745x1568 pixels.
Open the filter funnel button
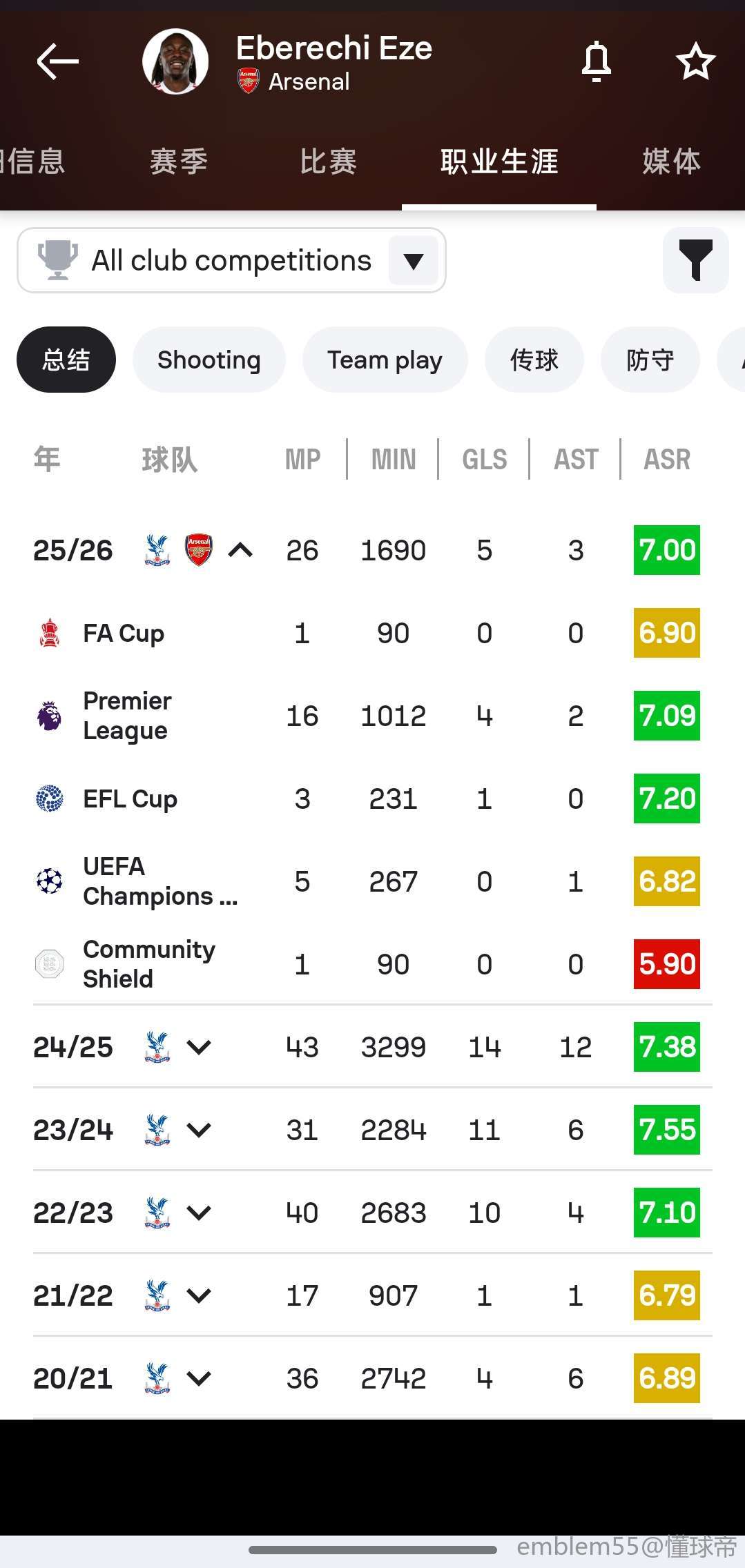(695, 260)
